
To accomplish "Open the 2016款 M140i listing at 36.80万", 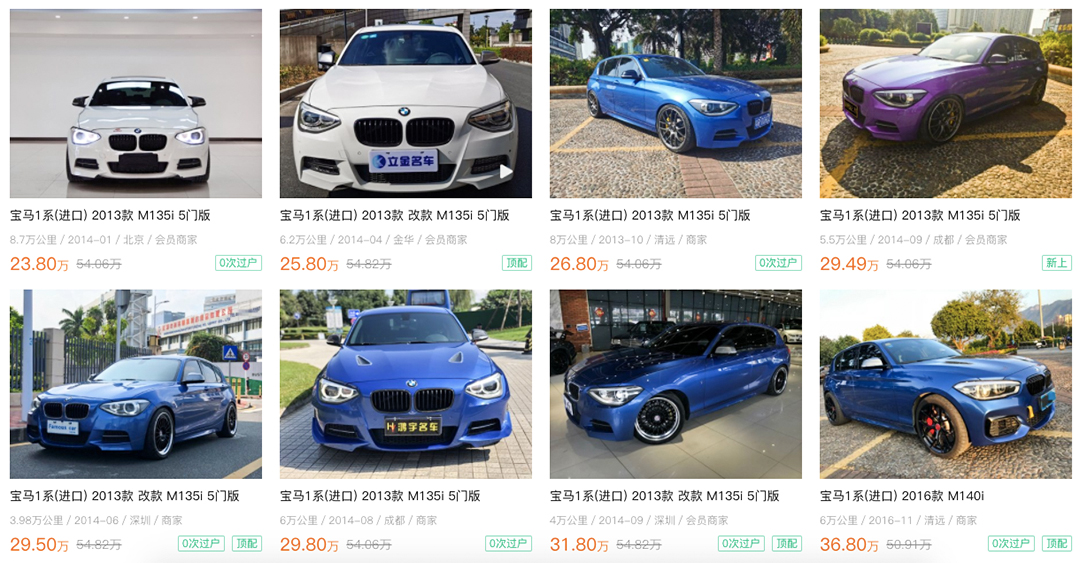I will coord(945,384).
